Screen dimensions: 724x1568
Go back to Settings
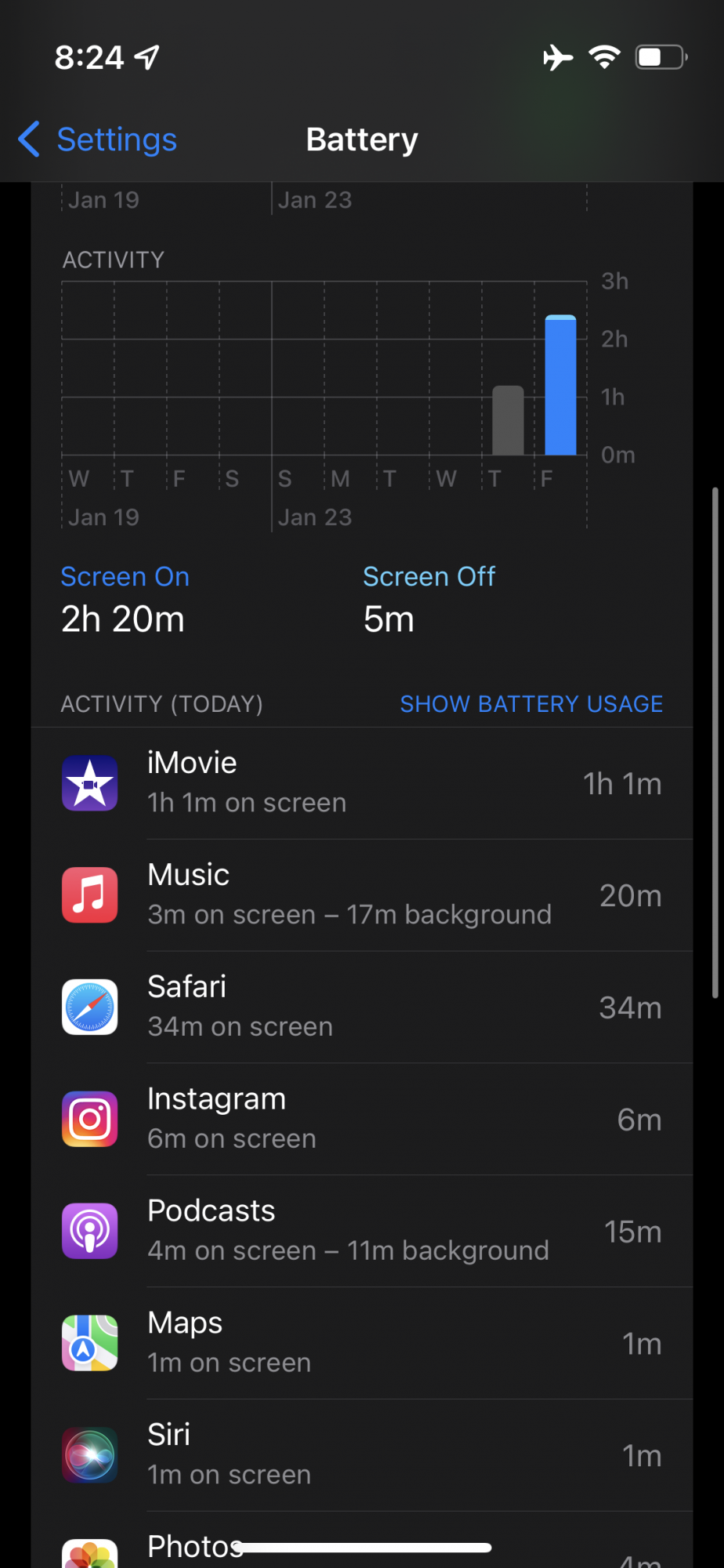click(x=98, y=140)
